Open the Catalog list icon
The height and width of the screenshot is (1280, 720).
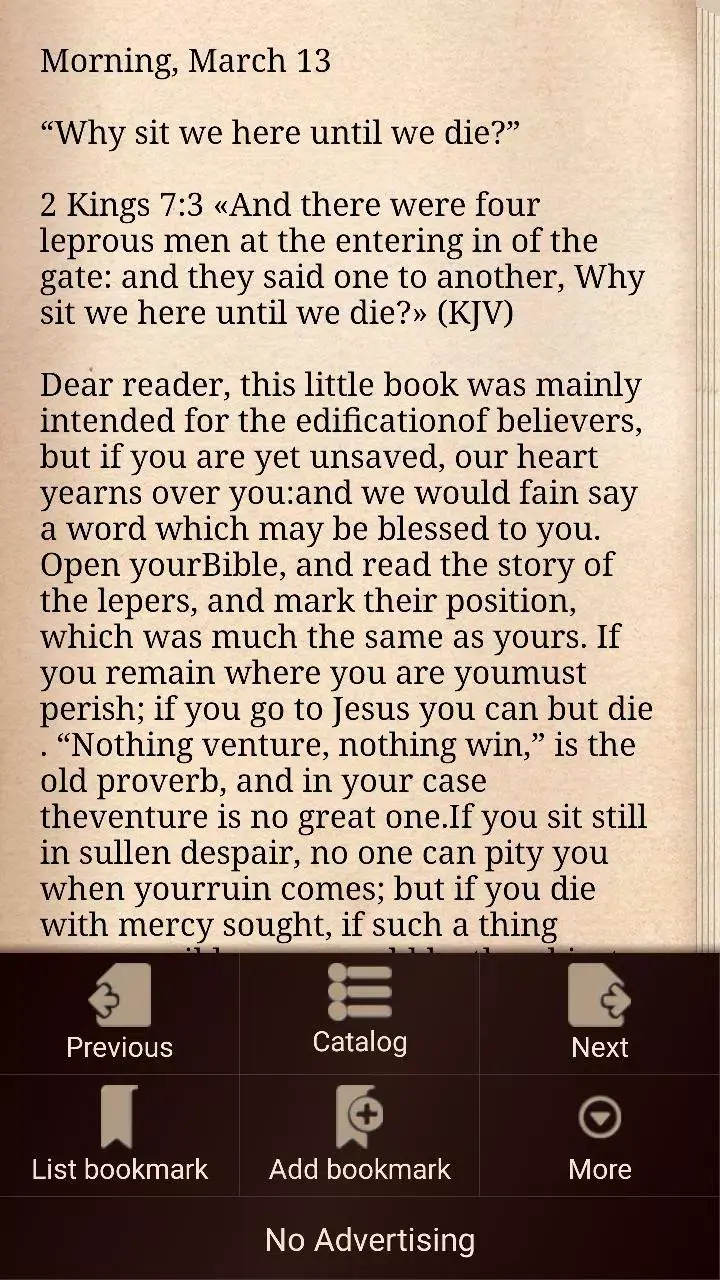(x=359, y=990)
